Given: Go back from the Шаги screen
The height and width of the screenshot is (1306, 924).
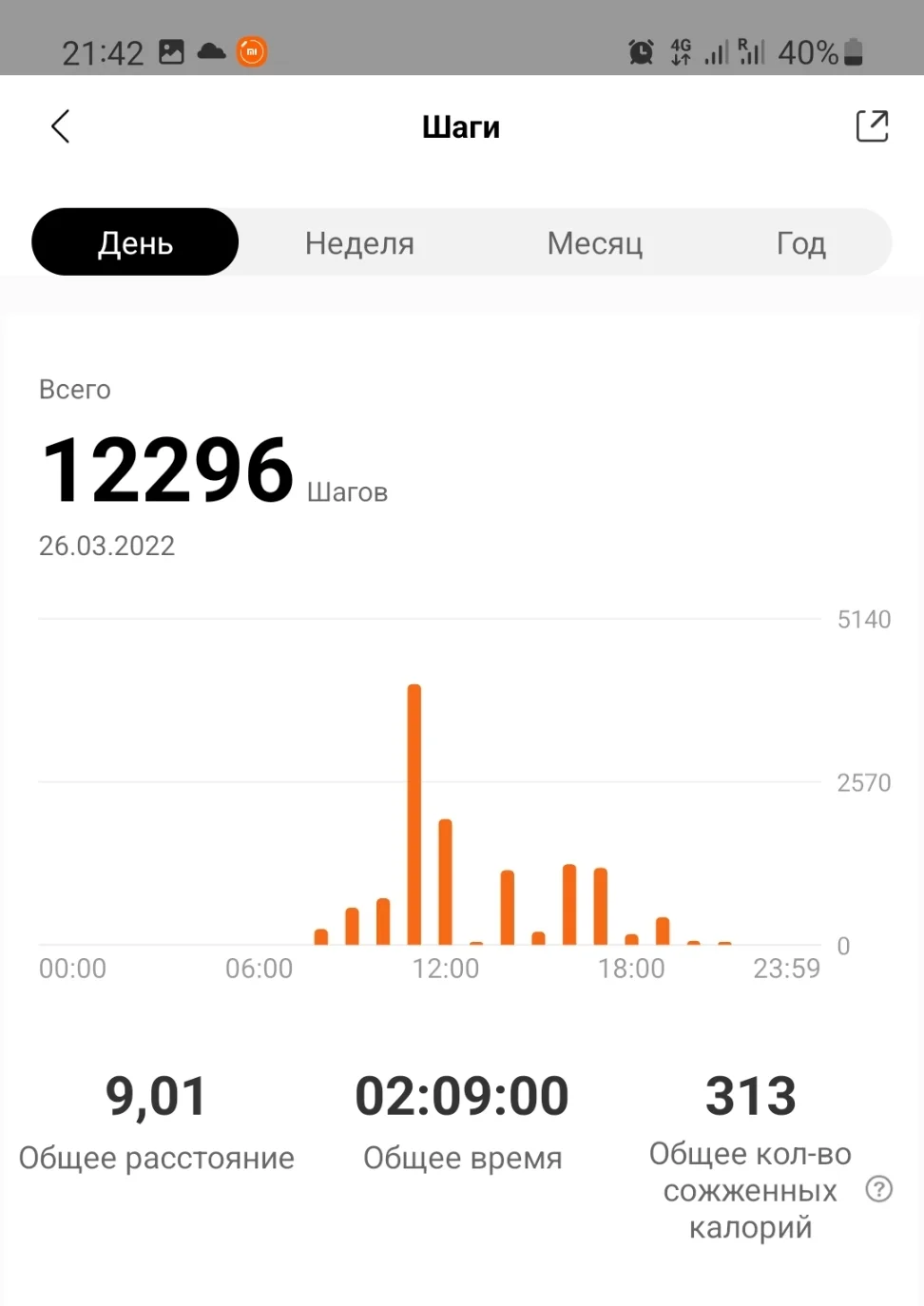Looking at the screenshot, I should pyautogui.click(x=61, y=126).
